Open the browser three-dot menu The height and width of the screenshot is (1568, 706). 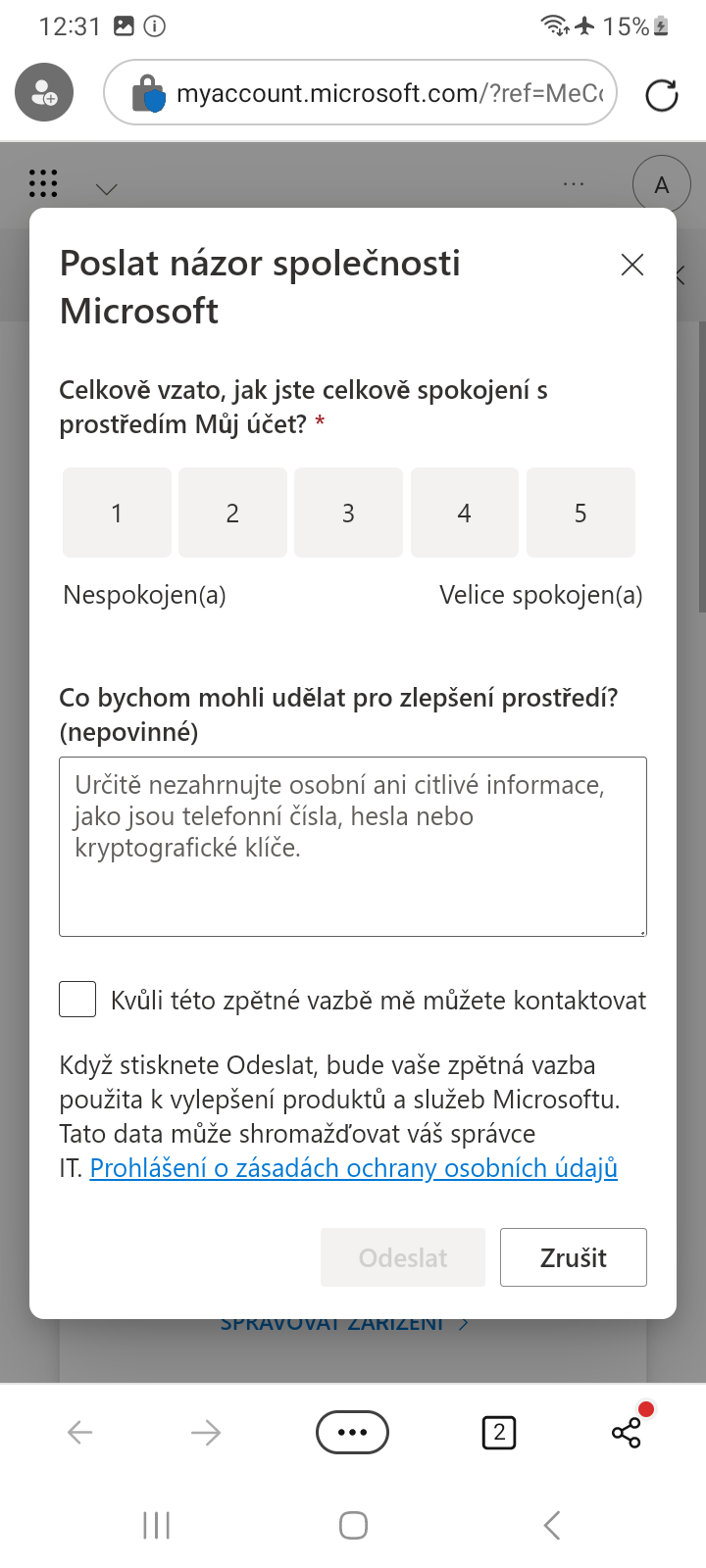[352, 1433]
